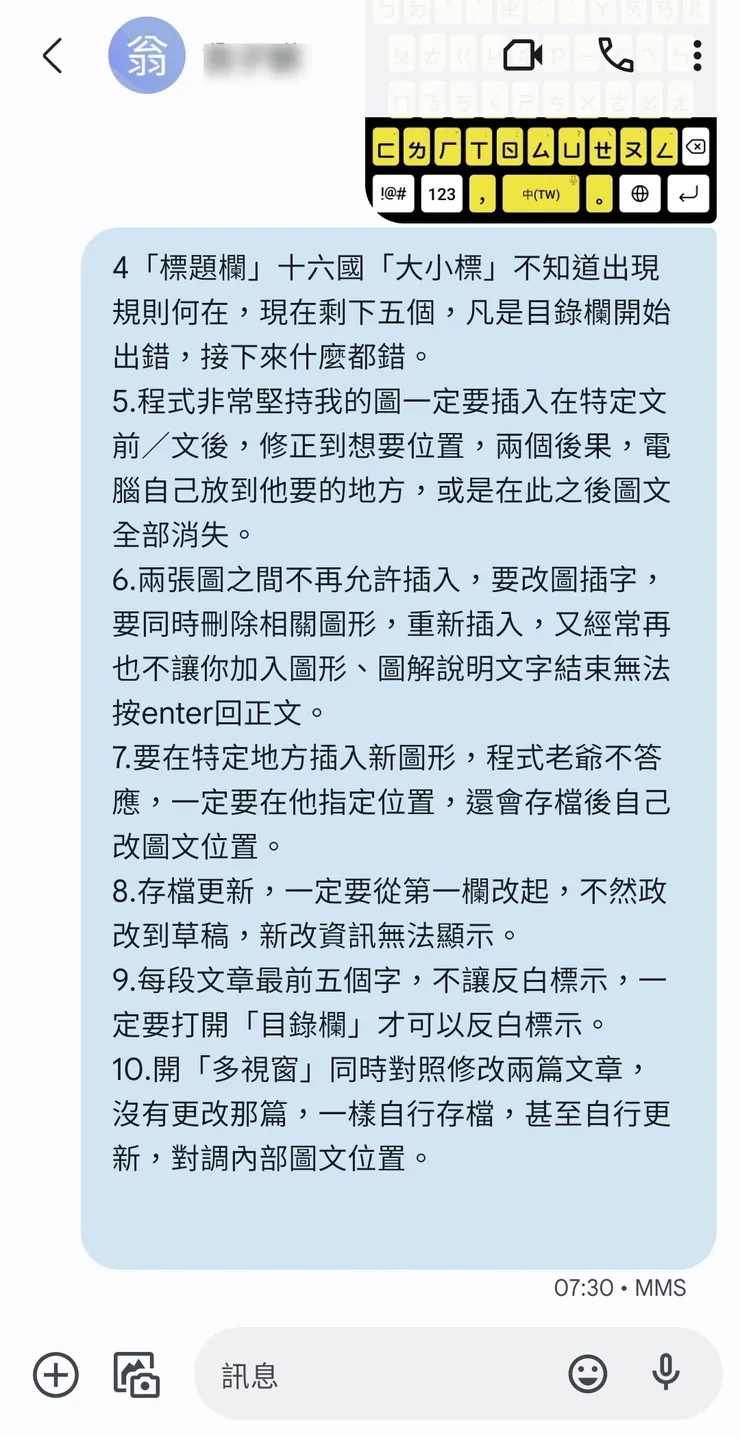This screenshot has height=1437, width=740.
Task: Open symbols with the !@# key
Action: [390, 194]
